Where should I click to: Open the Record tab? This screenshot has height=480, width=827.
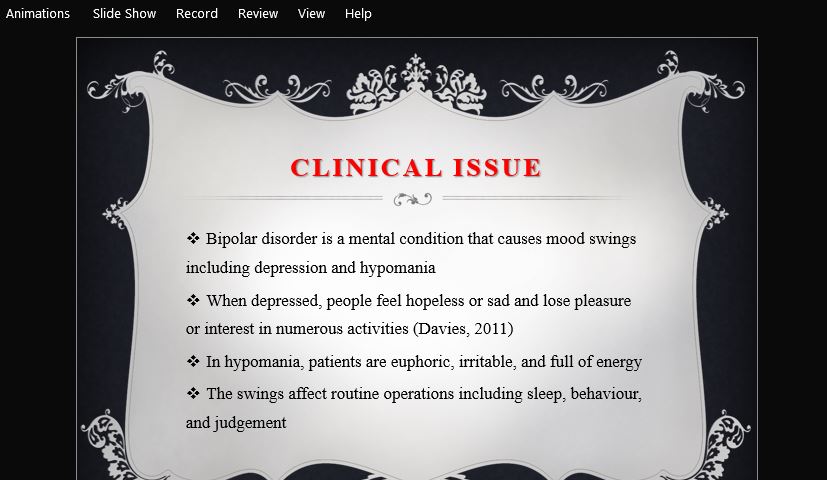click(x=197, y=14)
